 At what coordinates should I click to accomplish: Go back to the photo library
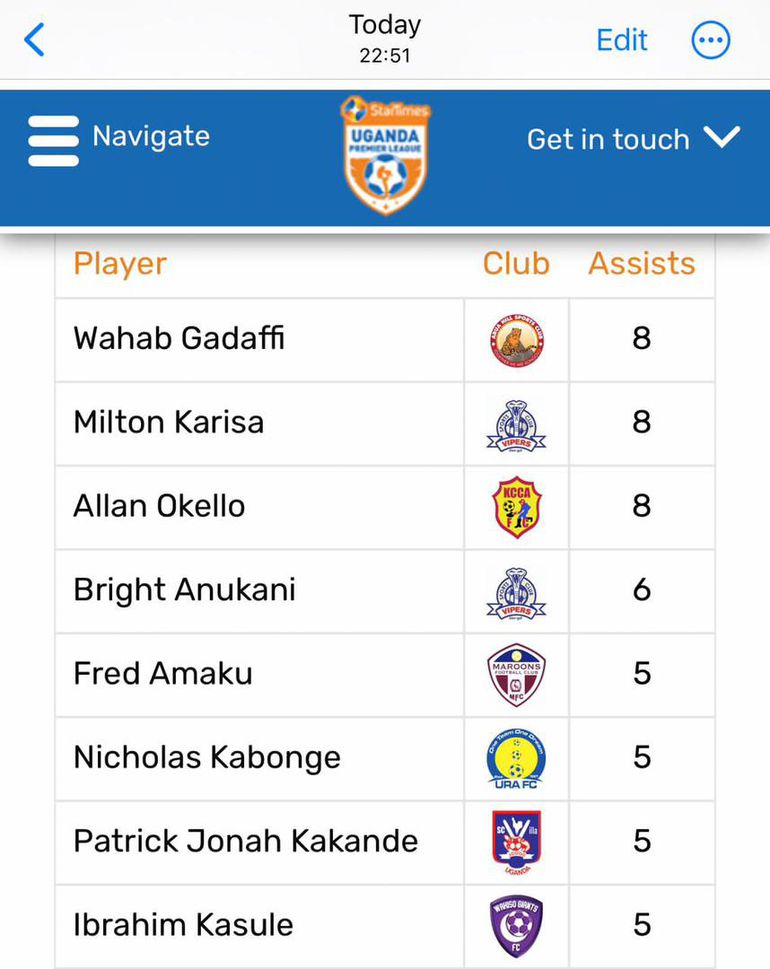(35, 40)
